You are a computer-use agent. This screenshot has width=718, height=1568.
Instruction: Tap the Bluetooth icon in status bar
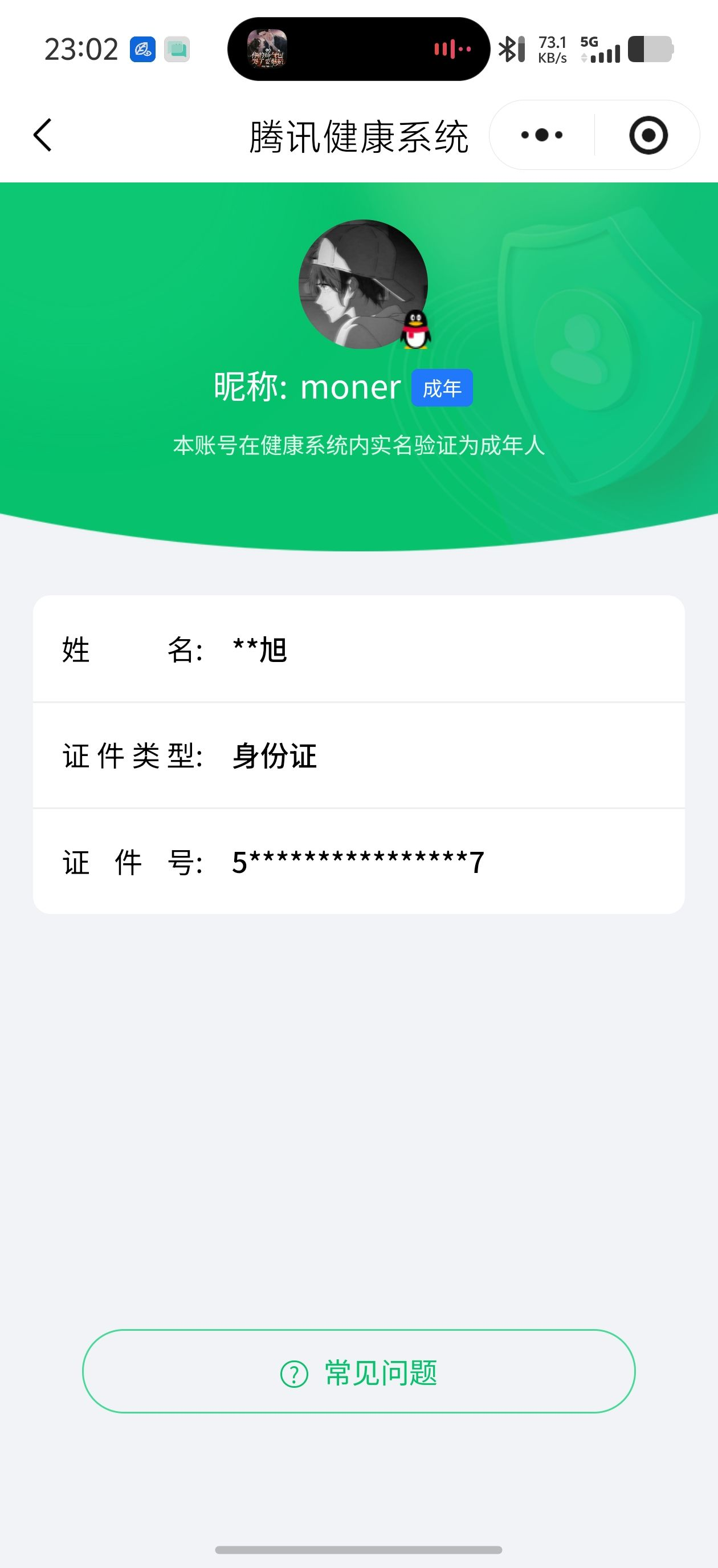(511, 48)
